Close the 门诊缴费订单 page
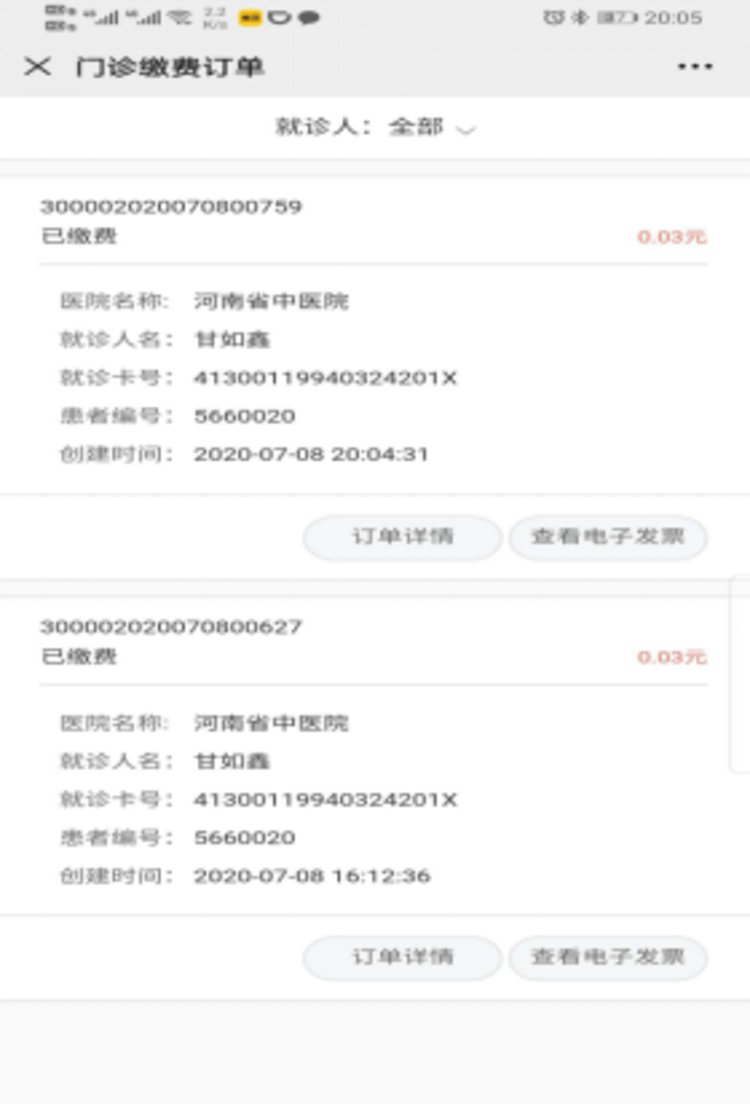 pyautogui.click(x=37, y=67)
